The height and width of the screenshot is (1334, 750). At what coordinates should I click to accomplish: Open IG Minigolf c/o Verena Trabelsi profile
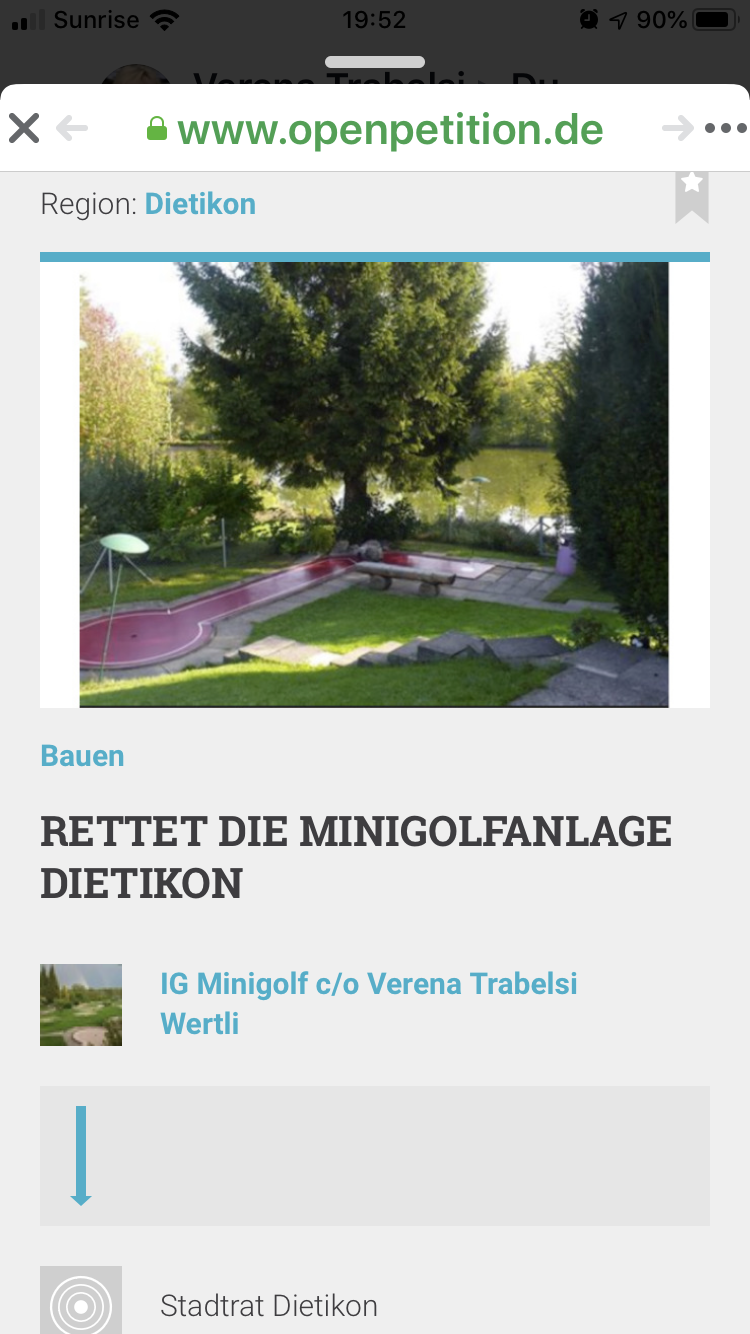(368, 1003)
